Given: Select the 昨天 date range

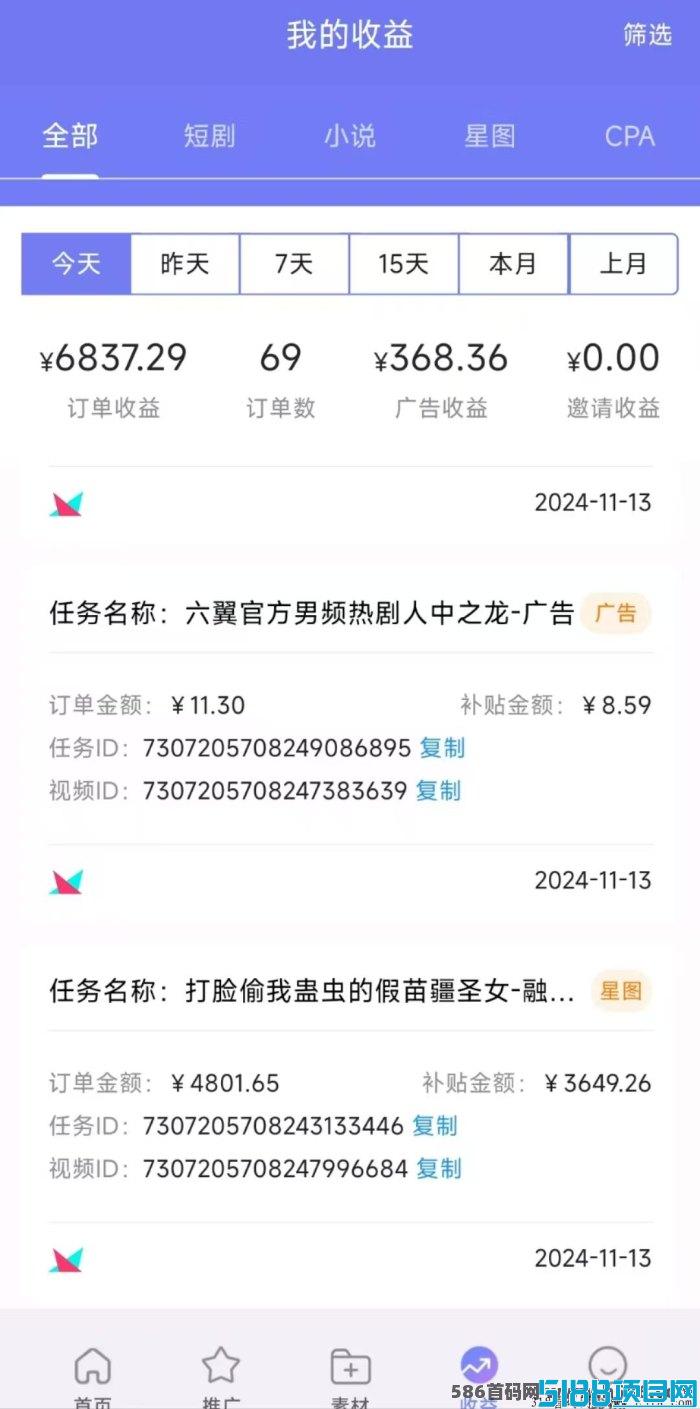Looking at the screenshot, I should [185, 264].
